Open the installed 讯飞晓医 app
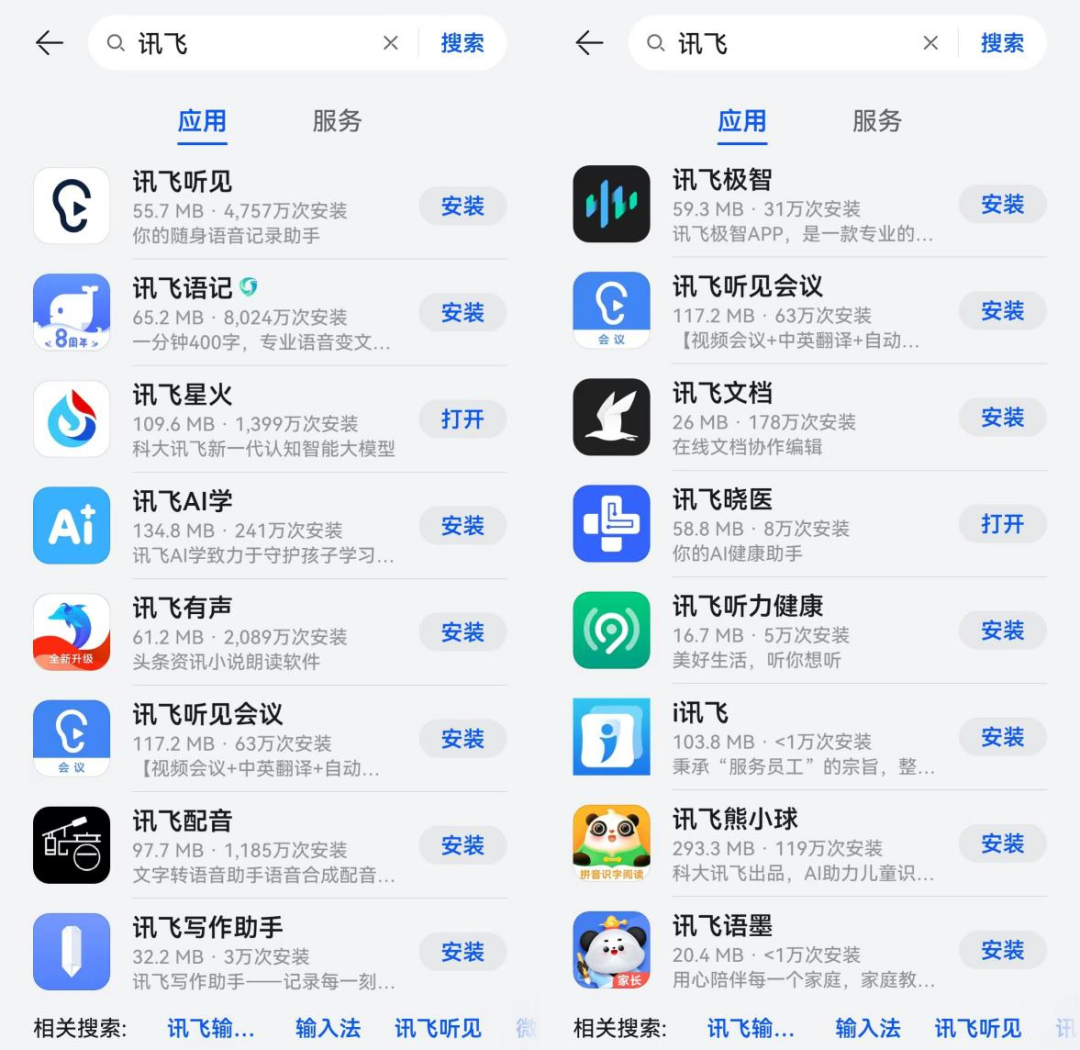 (x=1002, y=524)
